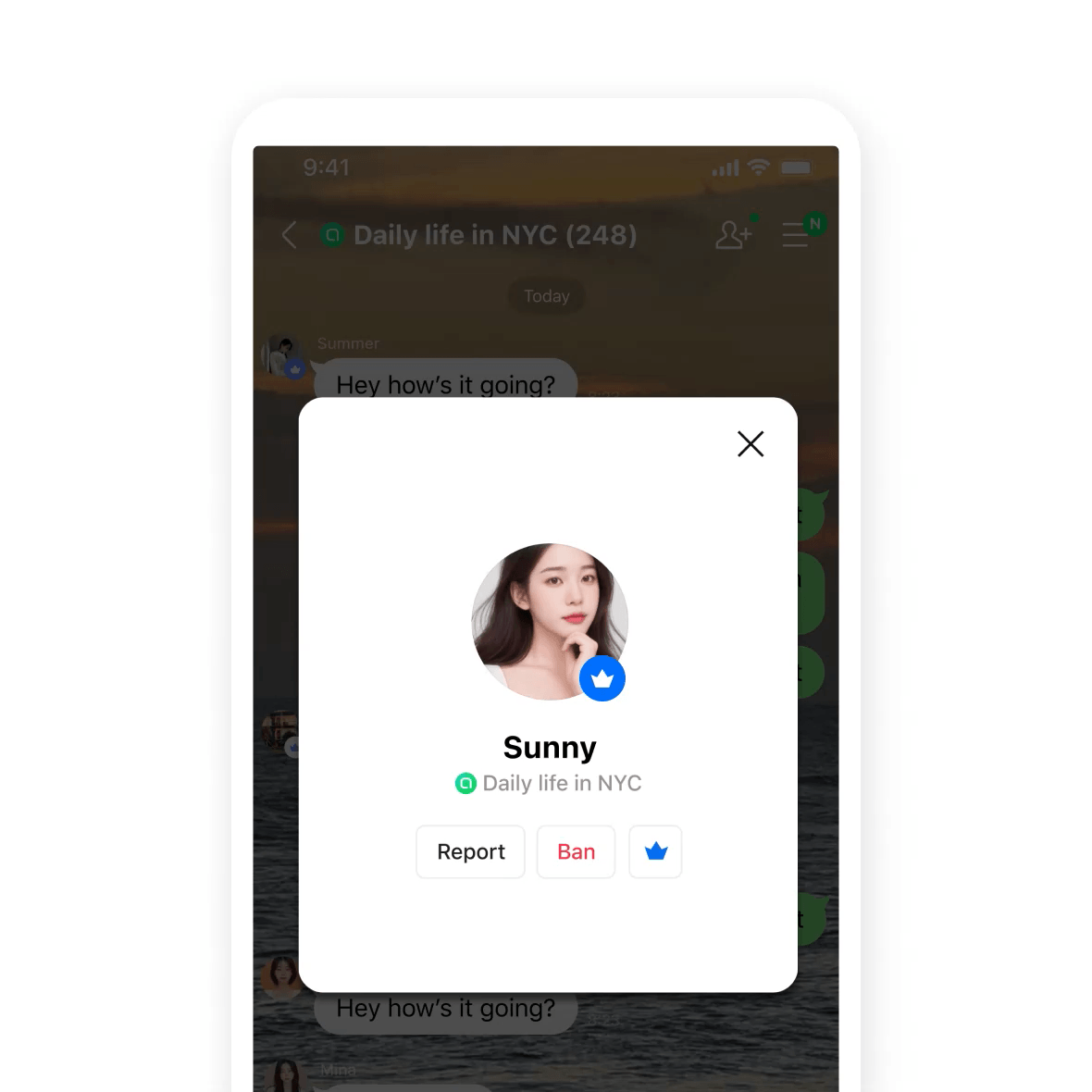Tap the blue crown admin button
Viewport: 1092px width, 1092px height.
pos(655,851)
